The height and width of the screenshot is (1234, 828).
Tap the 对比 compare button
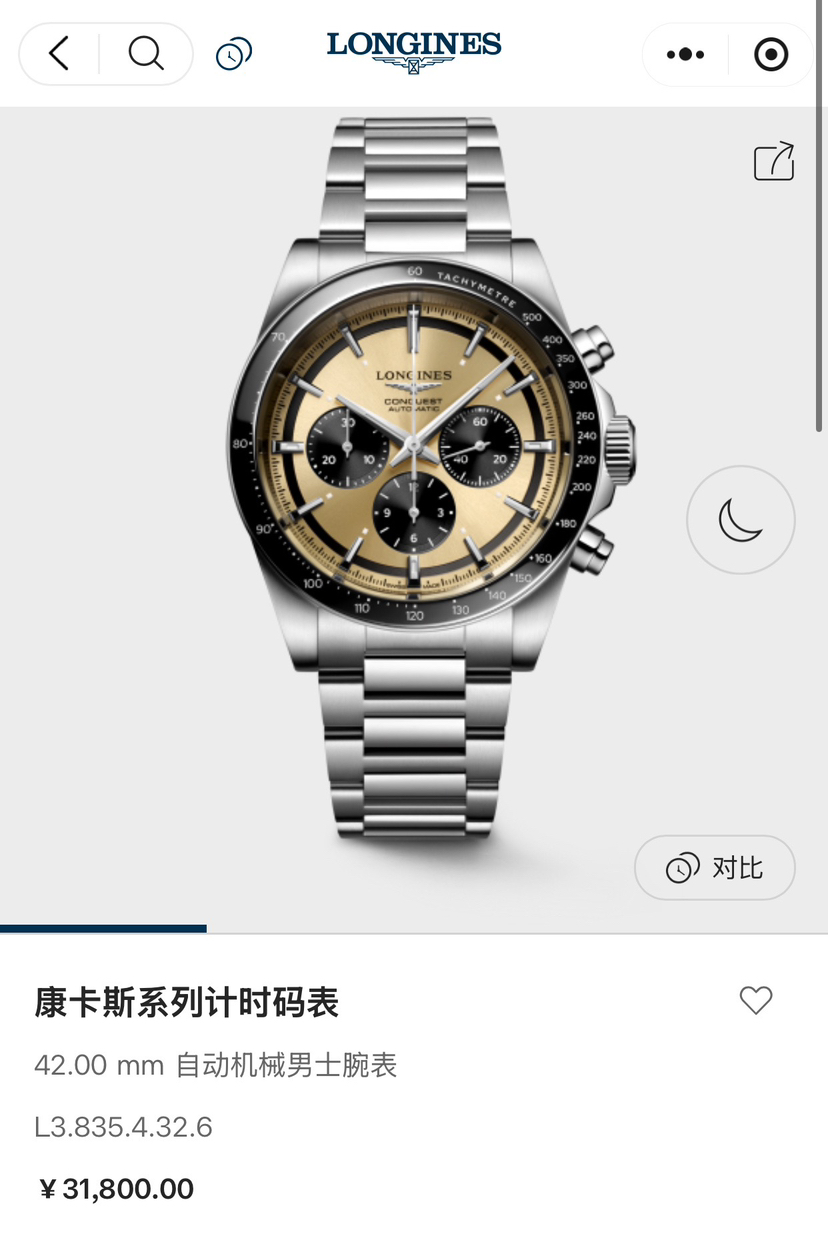pos(715,868)
